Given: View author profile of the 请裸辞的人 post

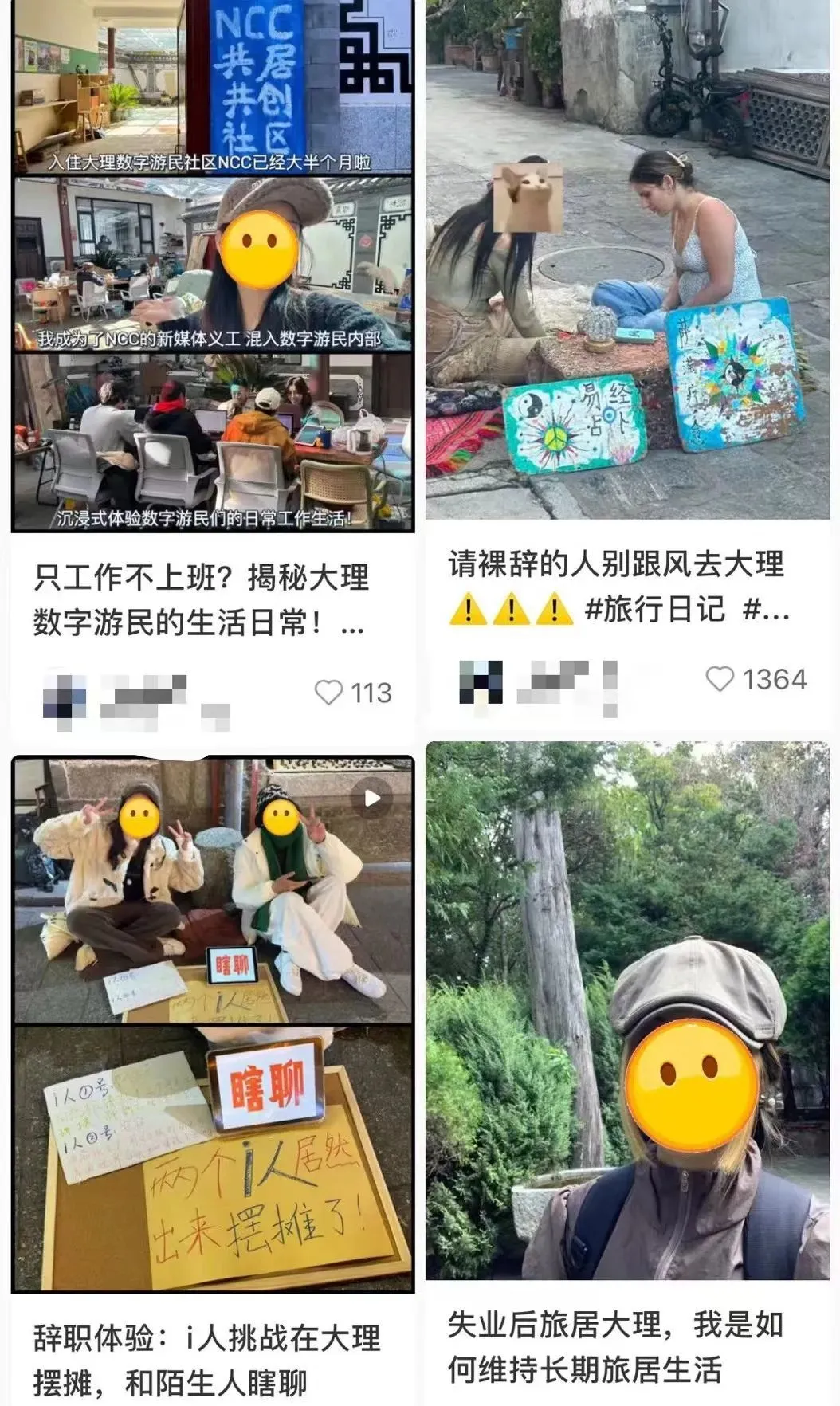Looking at the screenshot, I should tap(481, 682).
